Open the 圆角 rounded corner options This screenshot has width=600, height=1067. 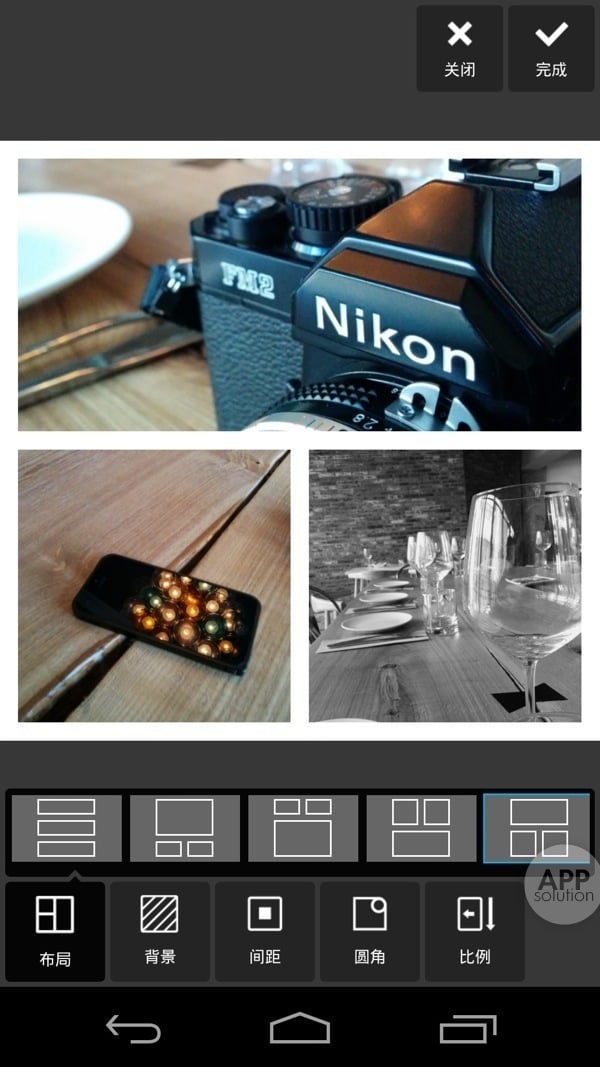370,931
